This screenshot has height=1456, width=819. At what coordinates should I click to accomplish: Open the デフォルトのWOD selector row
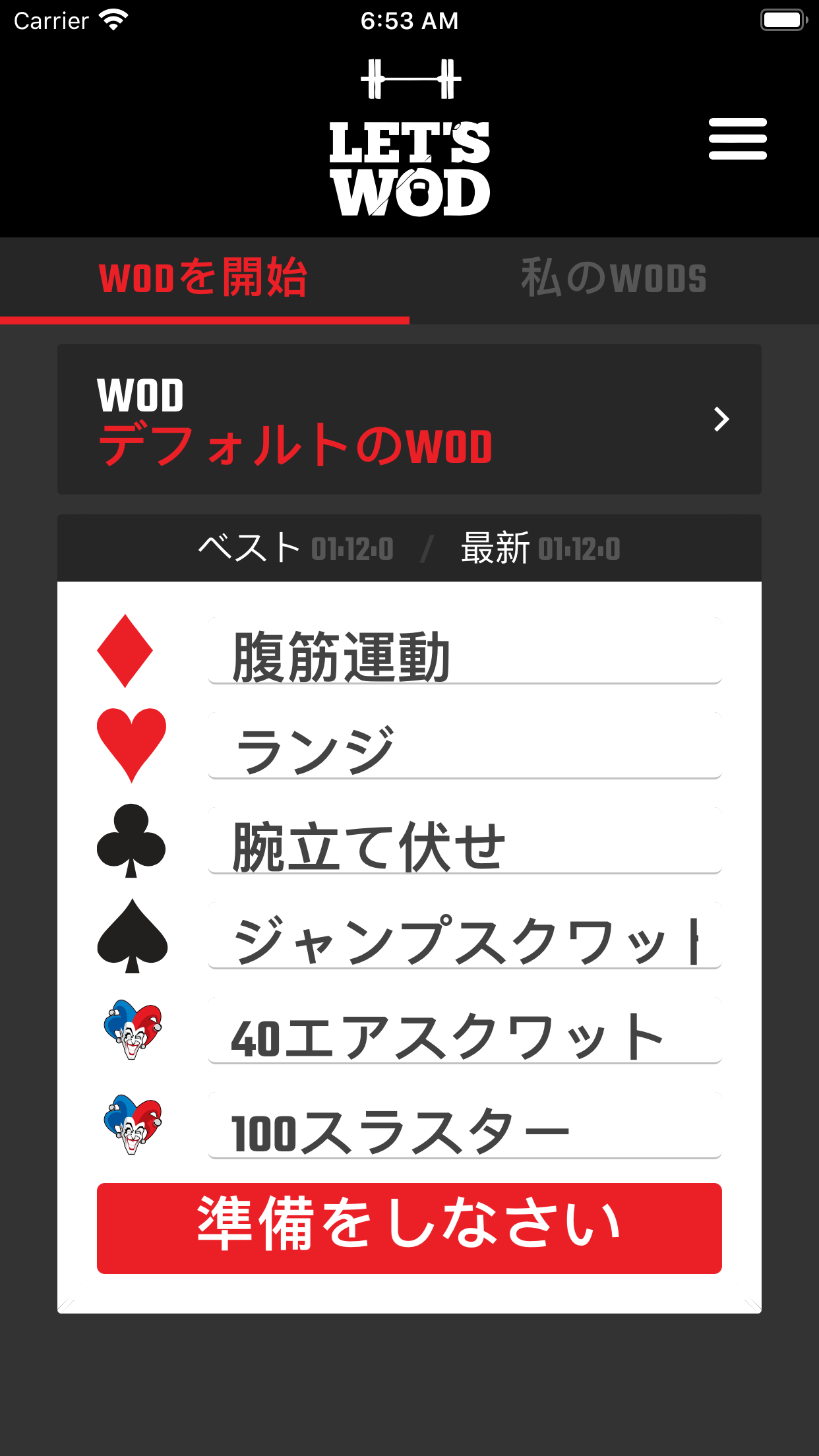click(409, 419)
